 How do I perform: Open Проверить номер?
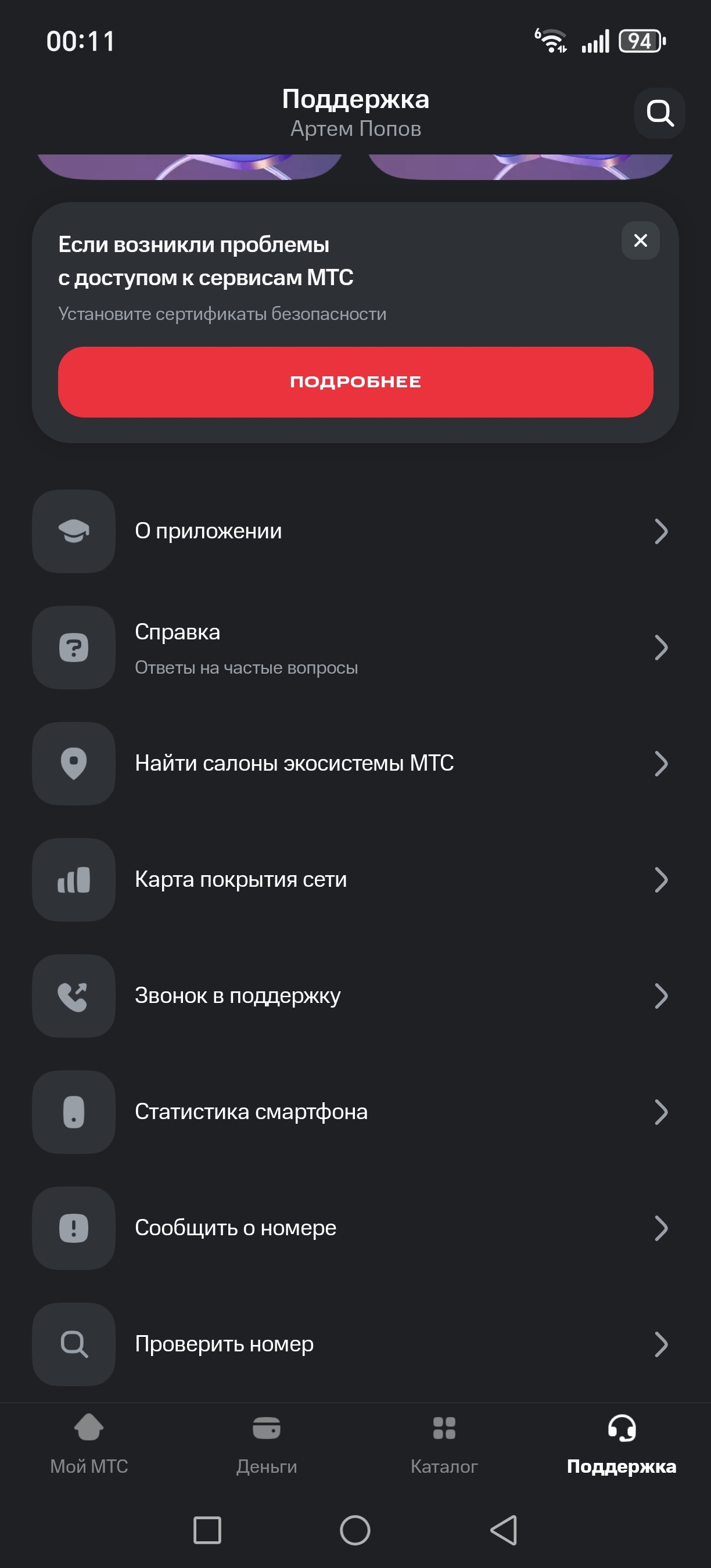(355, 1344)
